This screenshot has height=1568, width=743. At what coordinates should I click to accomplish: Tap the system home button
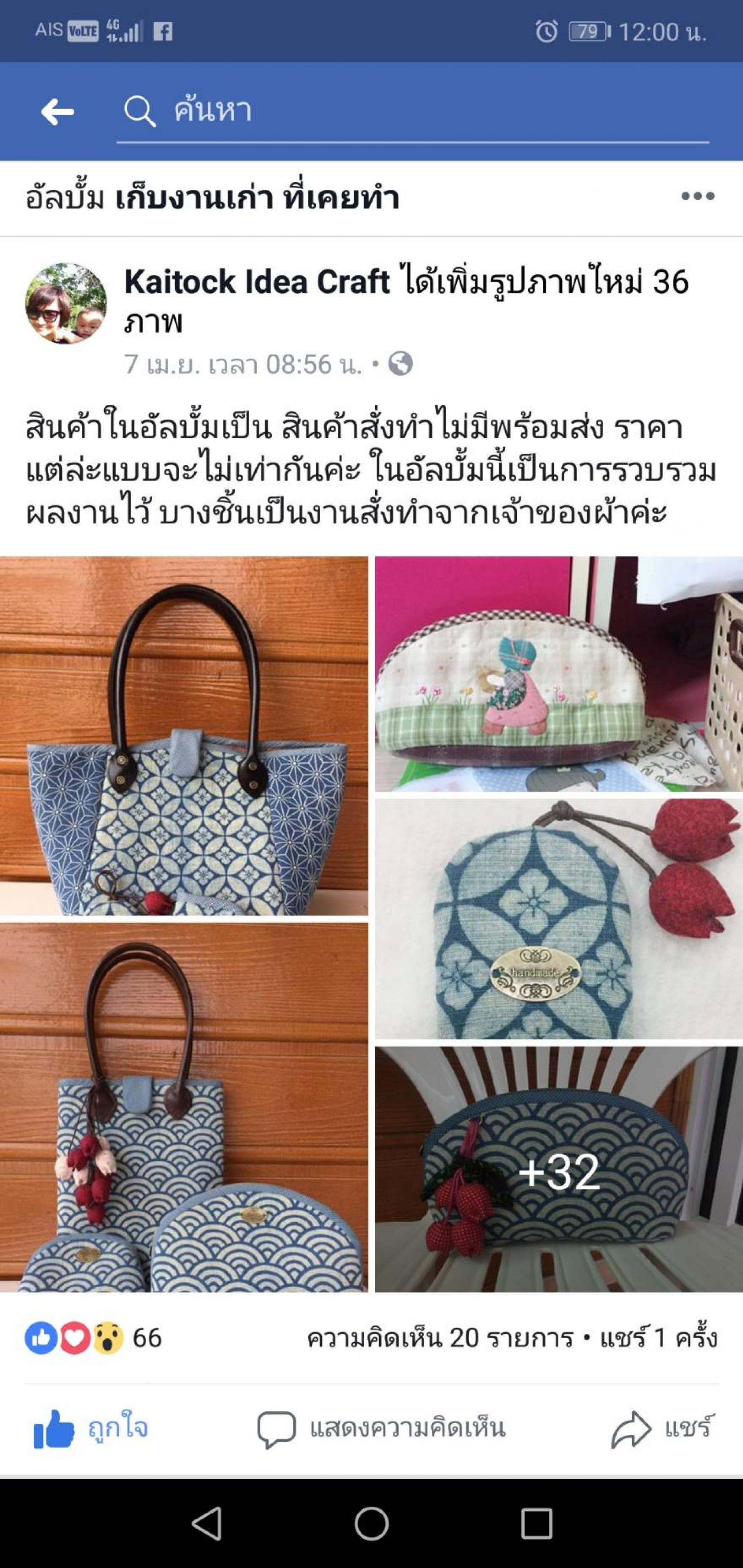[371, 1523]
